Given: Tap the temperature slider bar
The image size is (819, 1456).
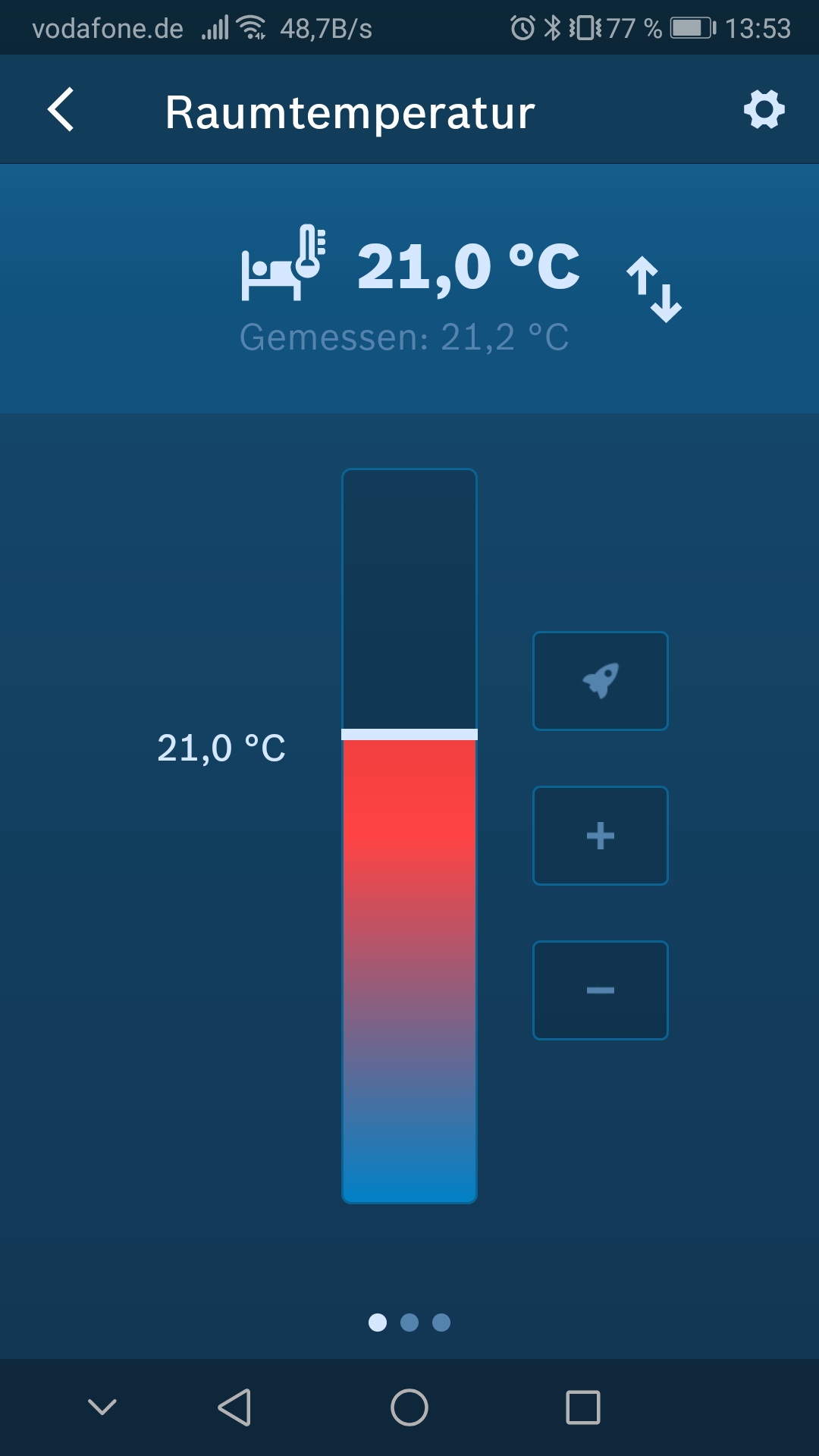Looking at the screenshot, I should tap(409, 834).
